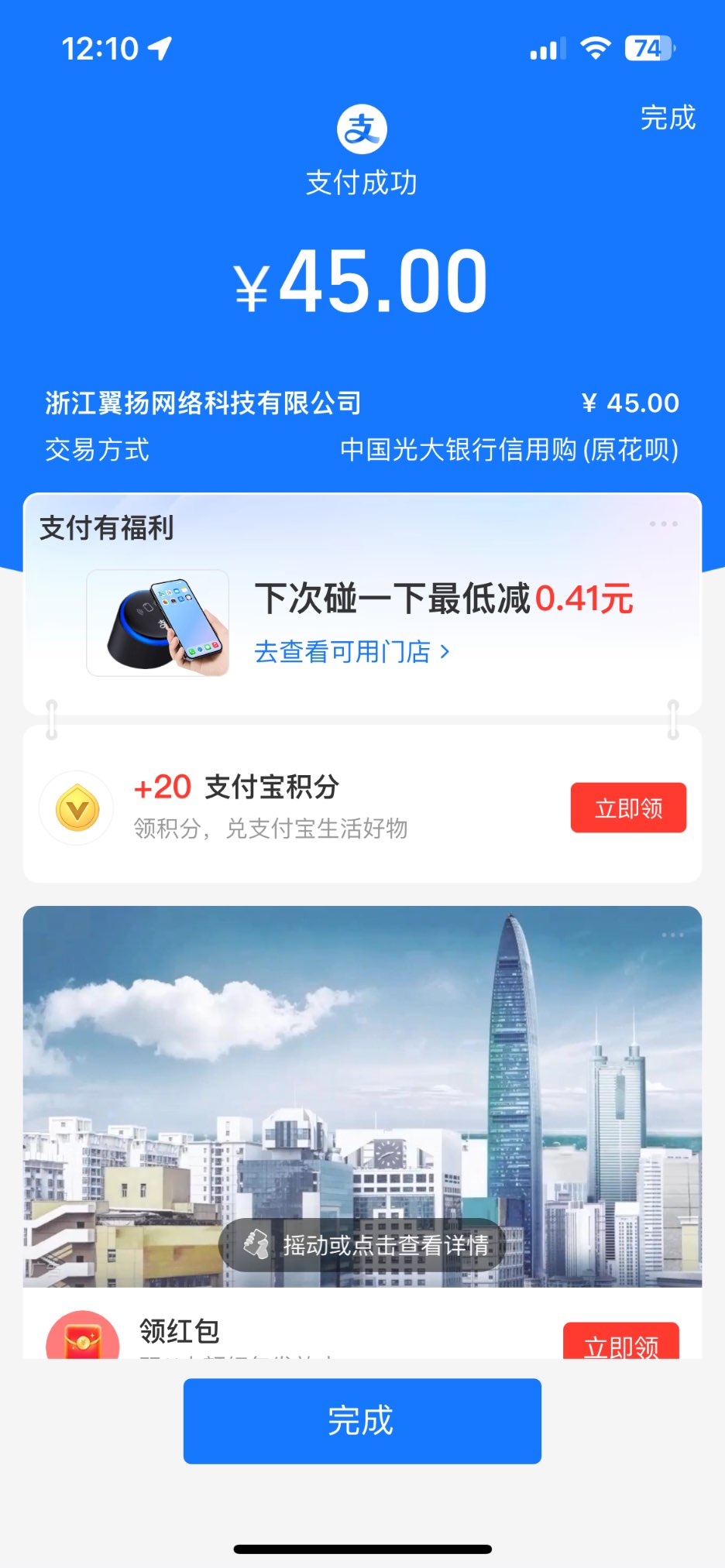Open the 下次碰一下最低减0.41元 offer thumbnail
This screenshot has height=1568, width=725.
tap(158, 623)
